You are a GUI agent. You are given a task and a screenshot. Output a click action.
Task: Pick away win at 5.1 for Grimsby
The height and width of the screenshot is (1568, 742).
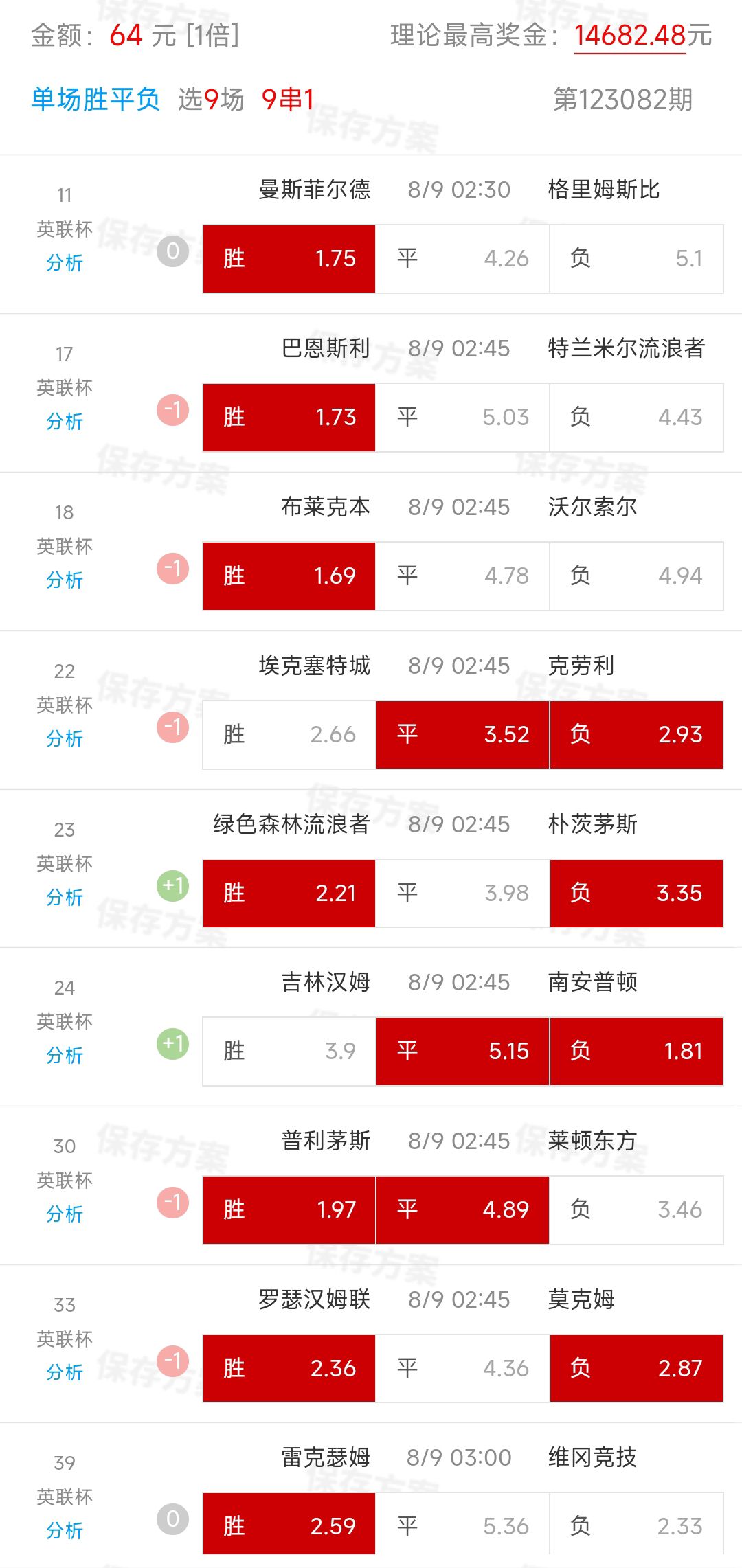(636, 259)
